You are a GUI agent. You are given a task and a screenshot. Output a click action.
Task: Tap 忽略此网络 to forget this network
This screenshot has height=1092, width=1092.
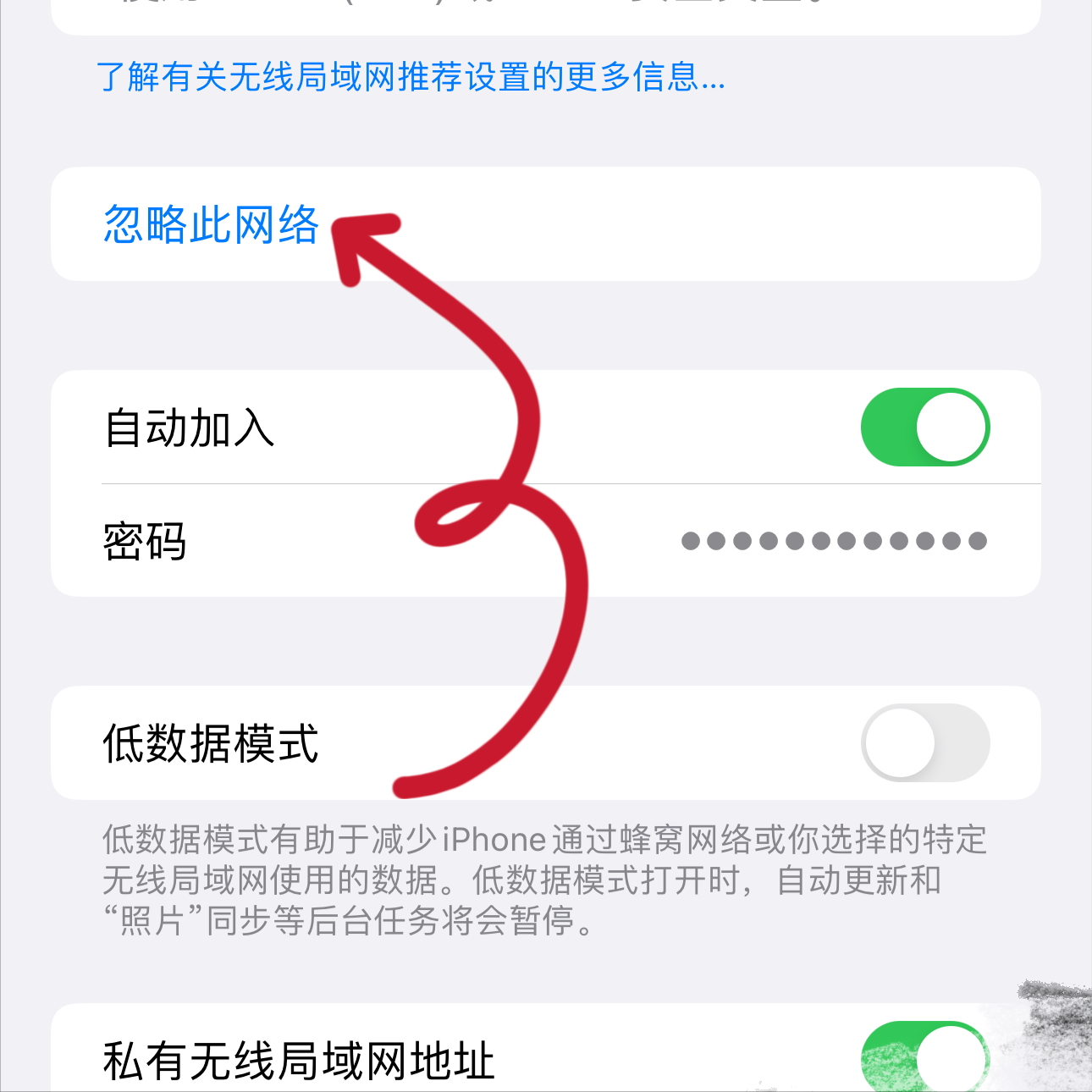tap(211, 225)
